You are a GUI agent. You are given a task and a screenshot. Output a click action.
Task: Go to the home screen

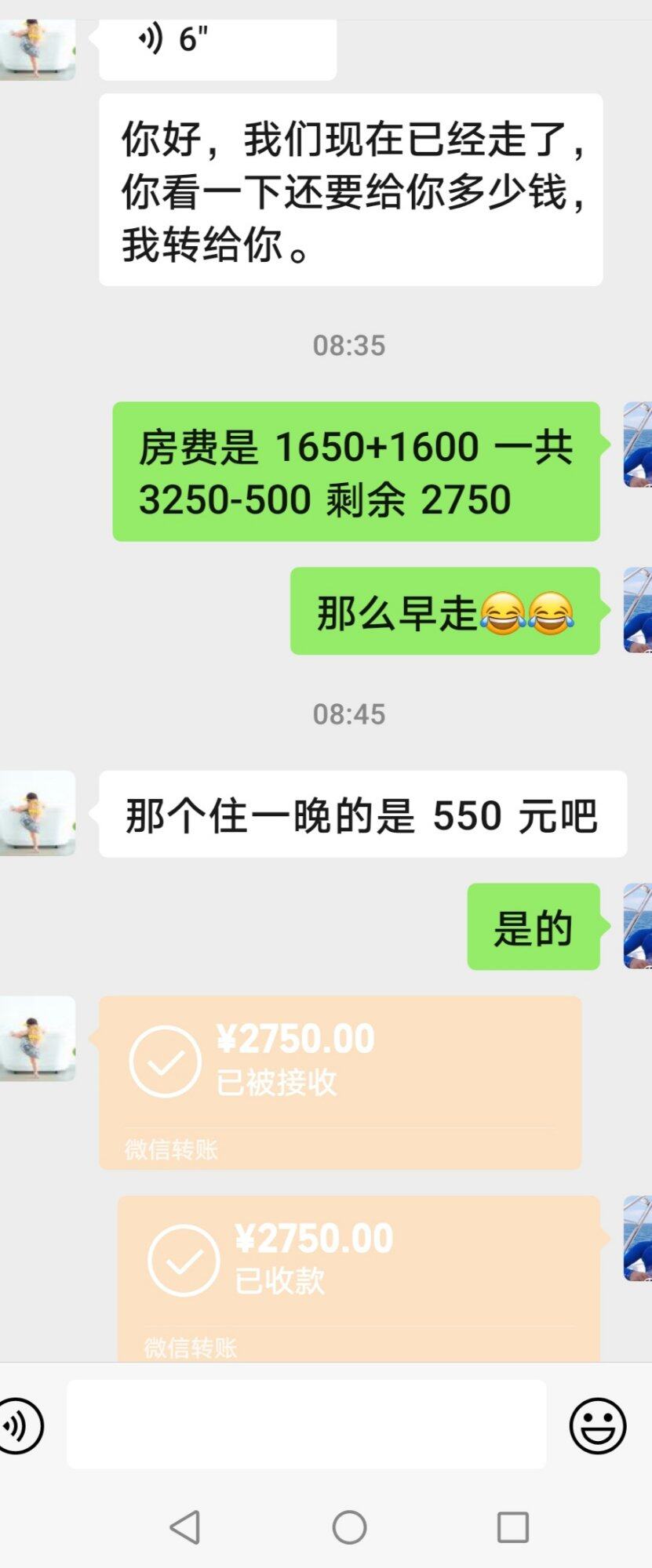point(349,1527)
